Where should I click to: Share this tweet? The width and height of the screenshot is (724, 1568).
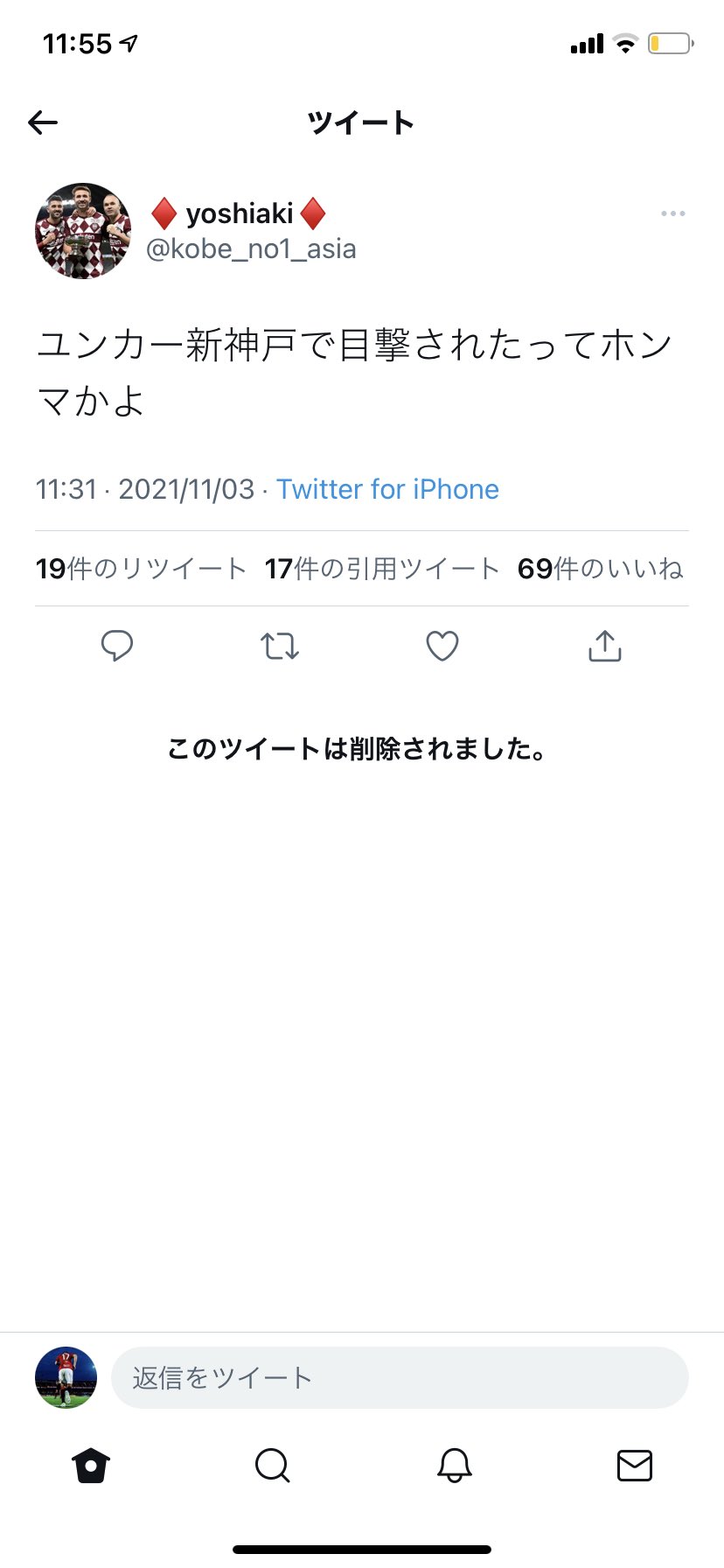[605, 646]
